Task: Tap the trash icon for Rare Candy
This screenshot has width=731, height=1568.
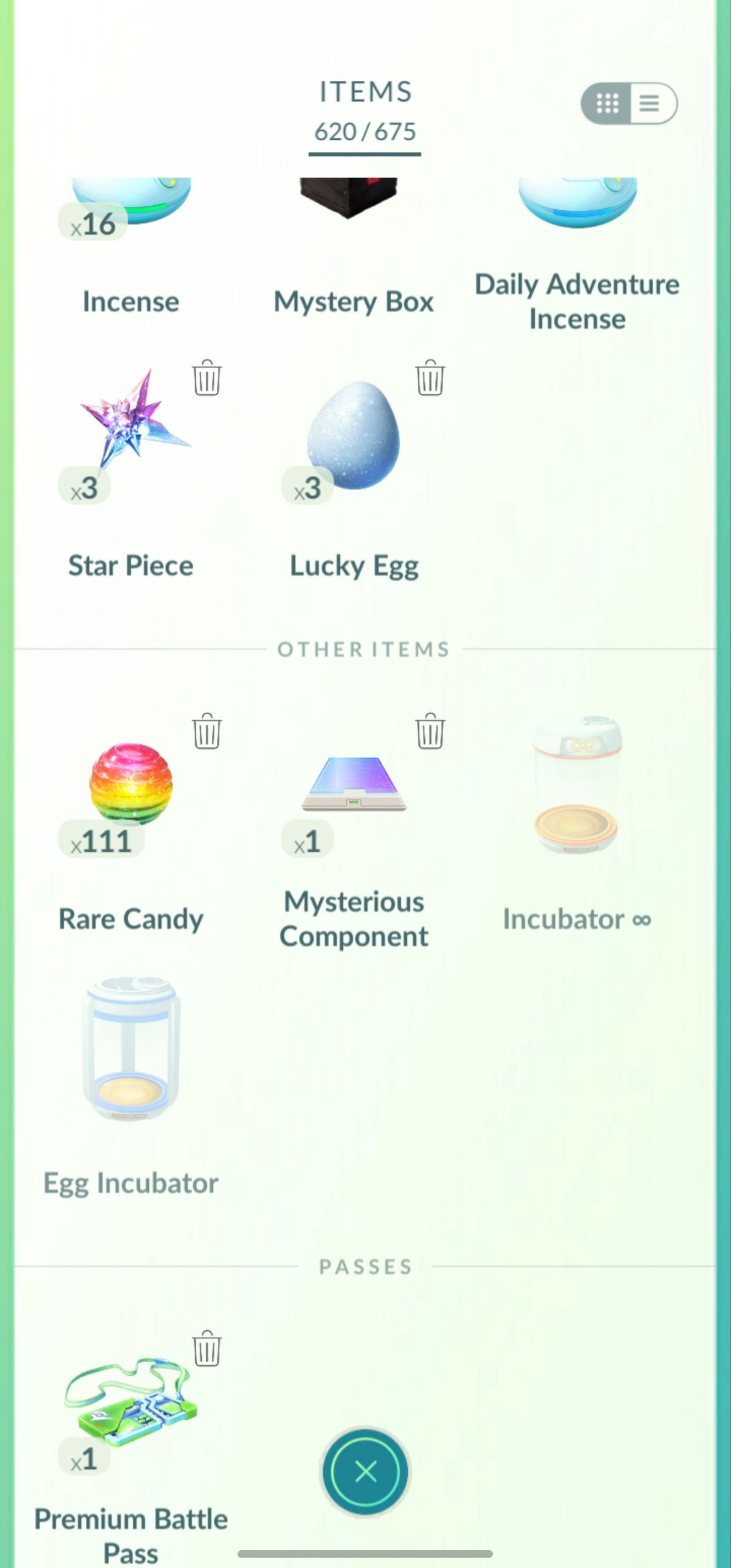Action: [x=207, y=731]
